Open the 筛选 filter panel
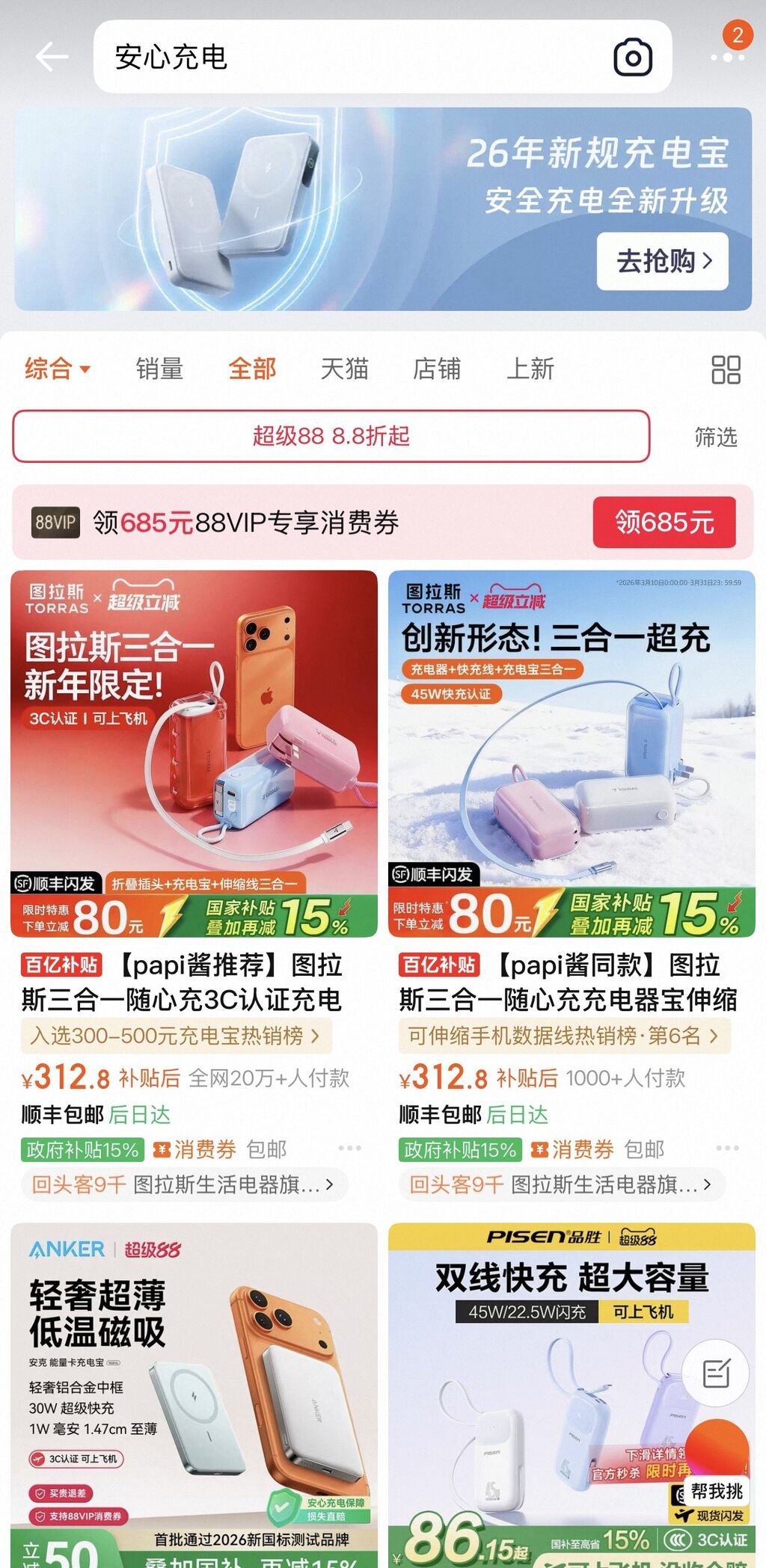Viewport: 766px width, 1568px height. tap(715, 437)
